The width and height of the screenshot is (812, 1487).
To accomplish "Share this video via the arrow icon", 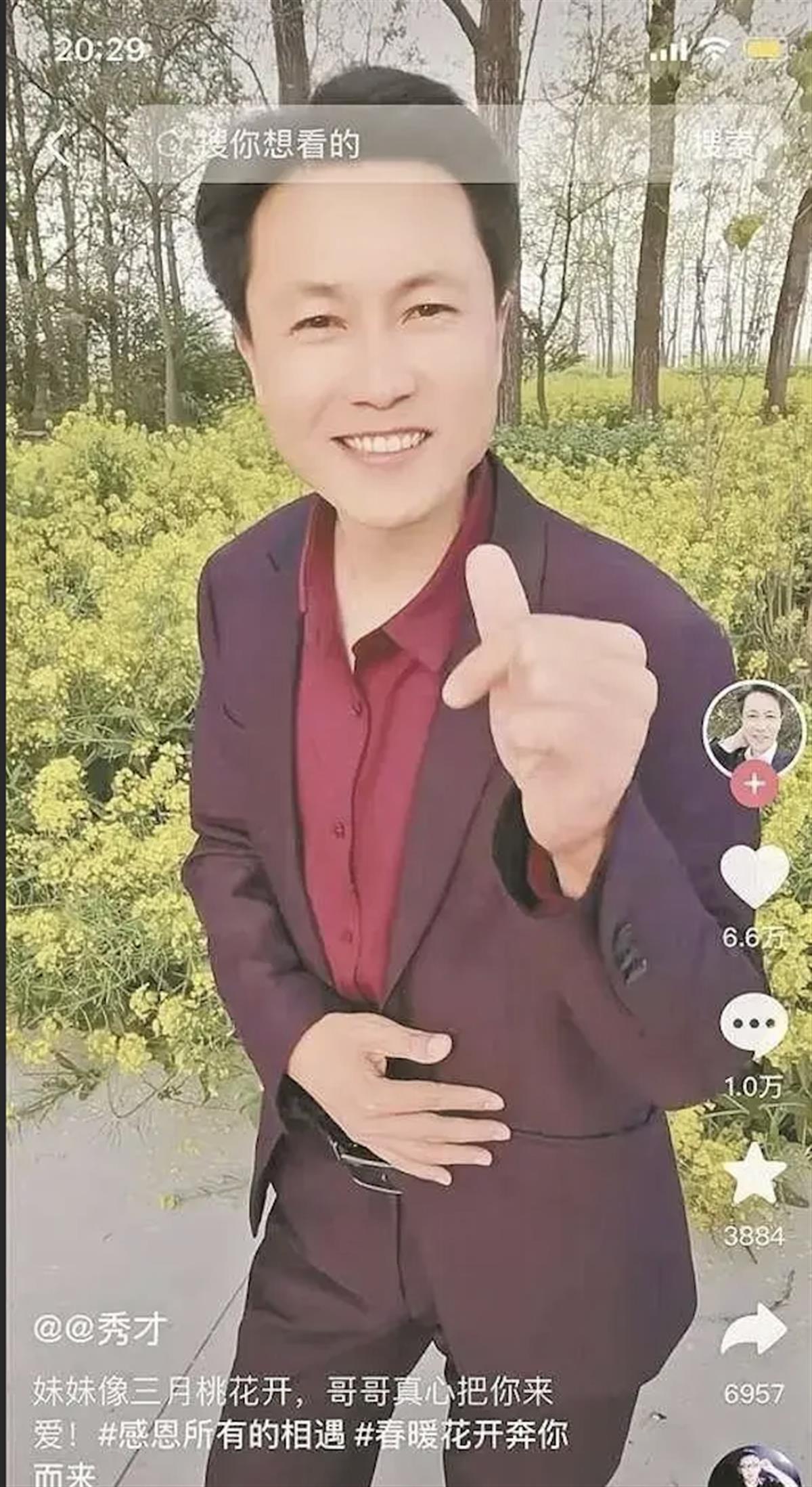I will click(x=753, y=1328).
